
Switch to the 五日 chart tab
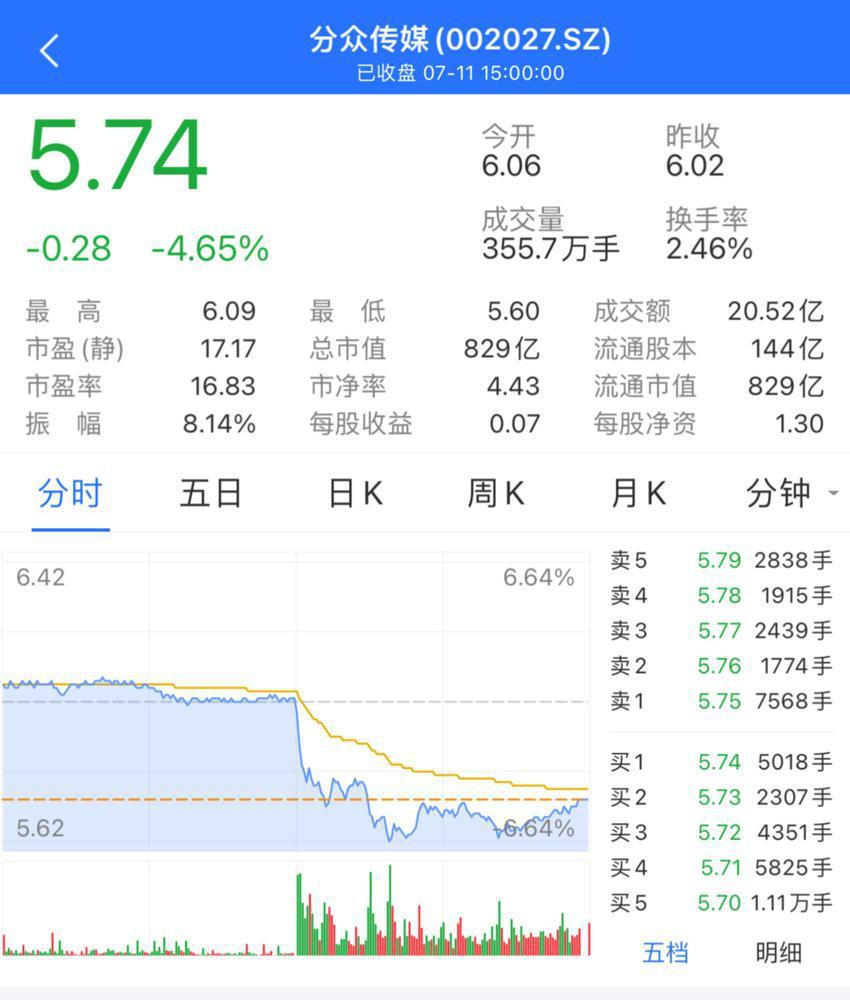211,493
